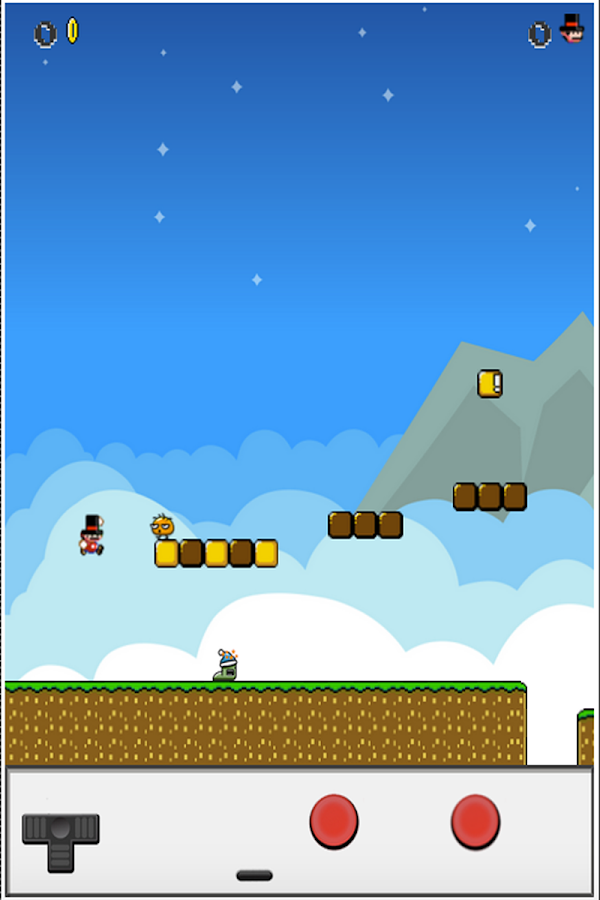Tap the small black pill button

(254, 876)
